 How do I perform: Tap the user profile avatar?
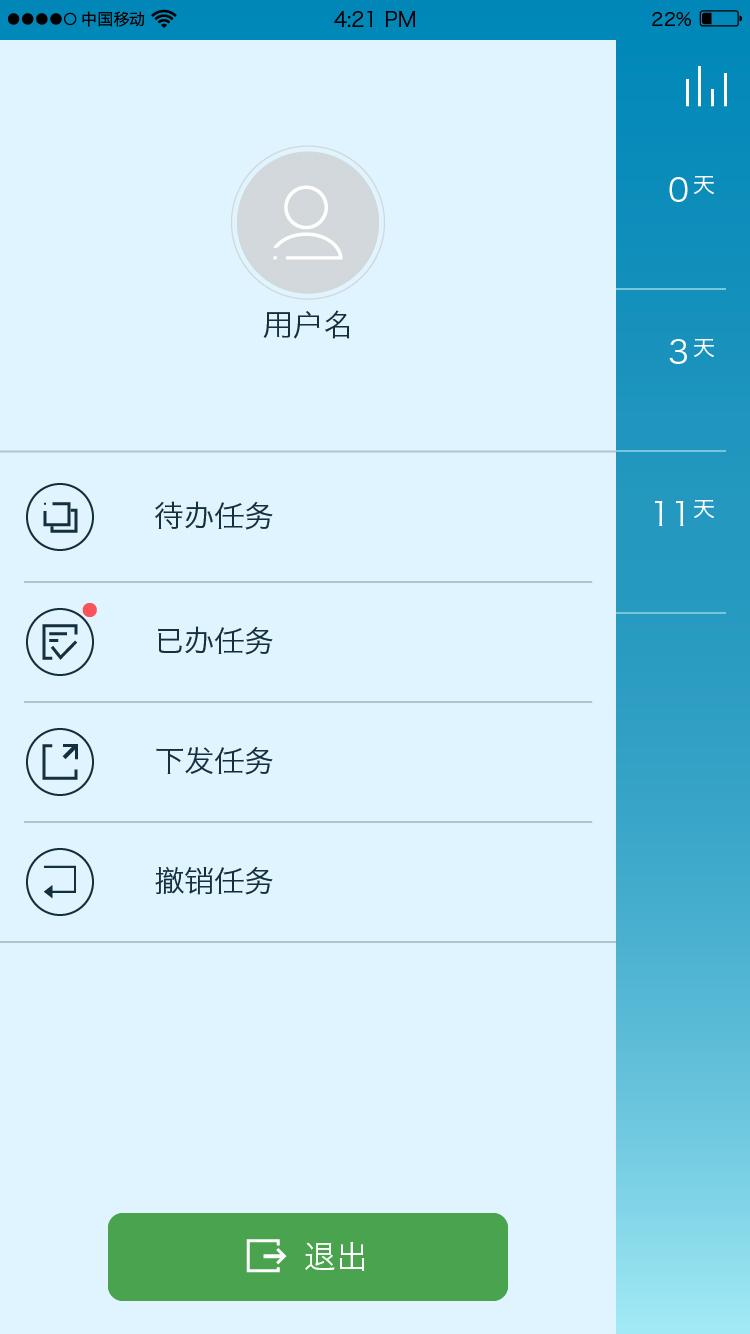pyautogui.click(x=308, y=222)
